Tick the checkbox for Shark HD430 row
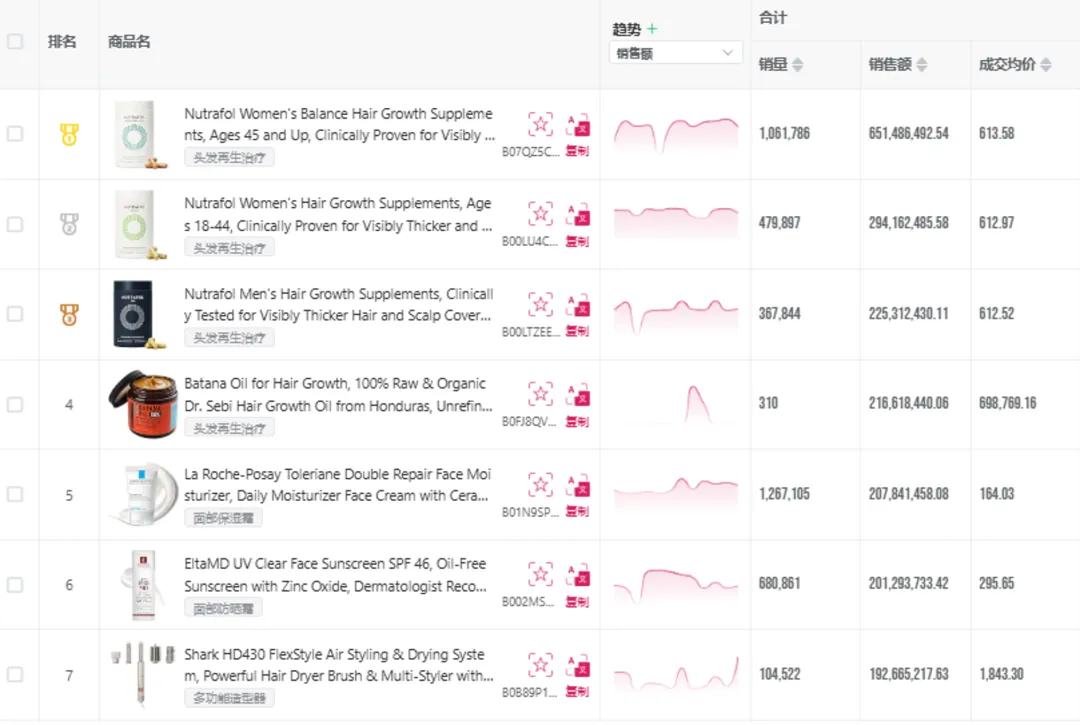1080x725 pixels. [x=15, y=675]
